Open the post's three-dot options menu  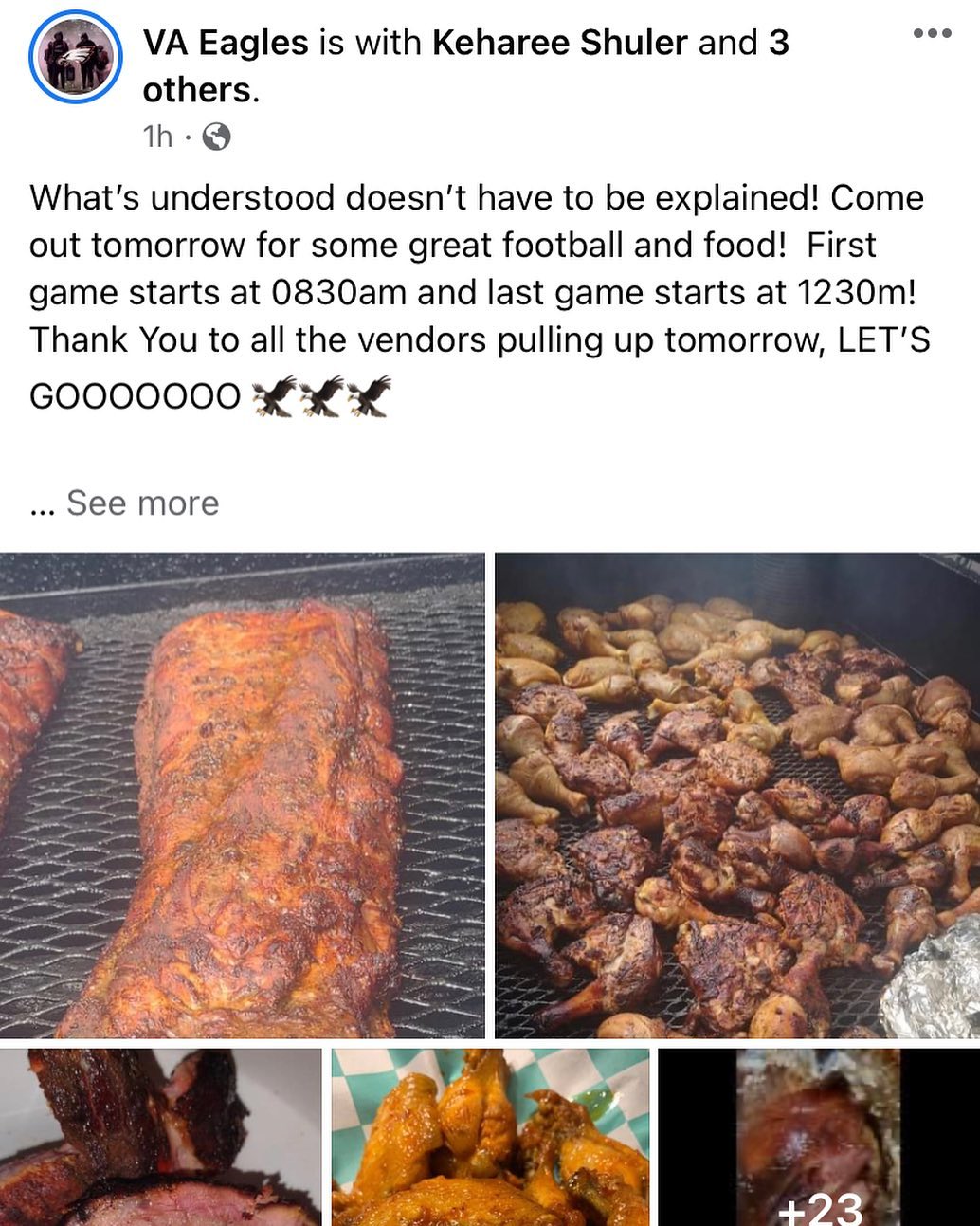coord(932,34)
